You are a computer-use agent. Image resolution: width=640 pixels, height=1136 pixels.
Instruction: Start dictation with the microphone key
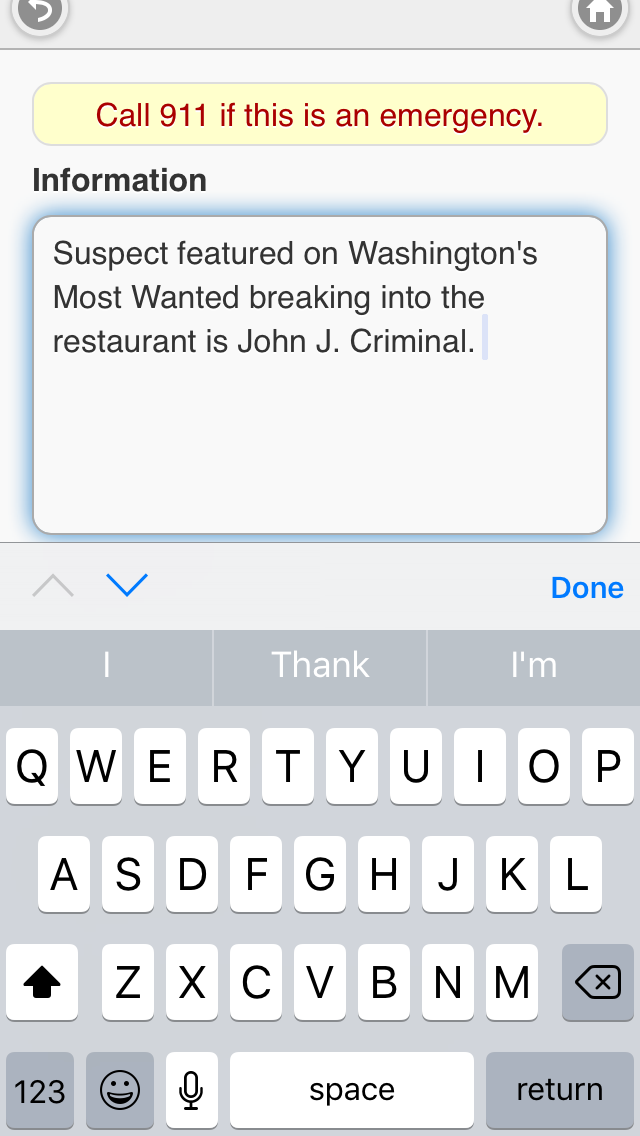[x=191, y=1090]
